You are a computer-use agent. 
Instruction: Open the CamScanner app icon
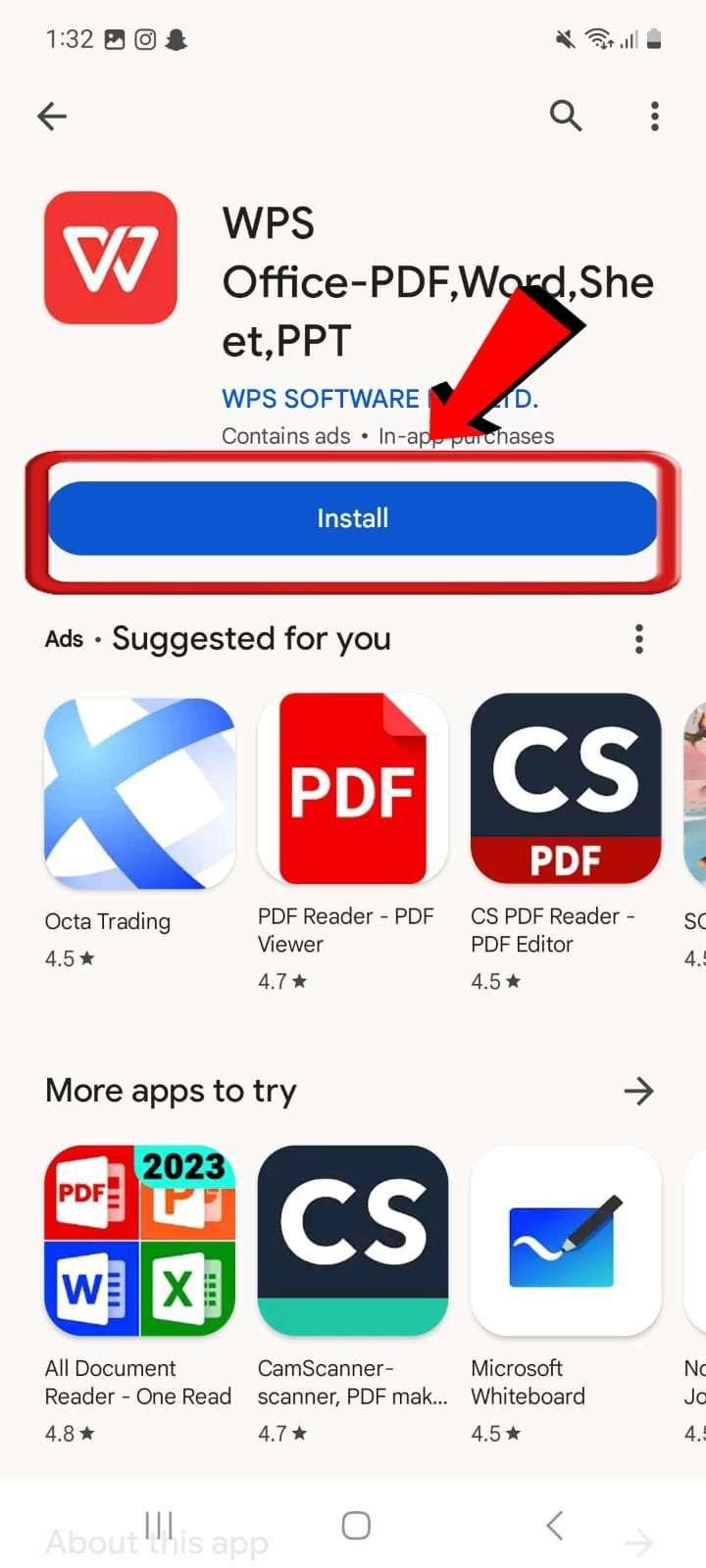352,1242
